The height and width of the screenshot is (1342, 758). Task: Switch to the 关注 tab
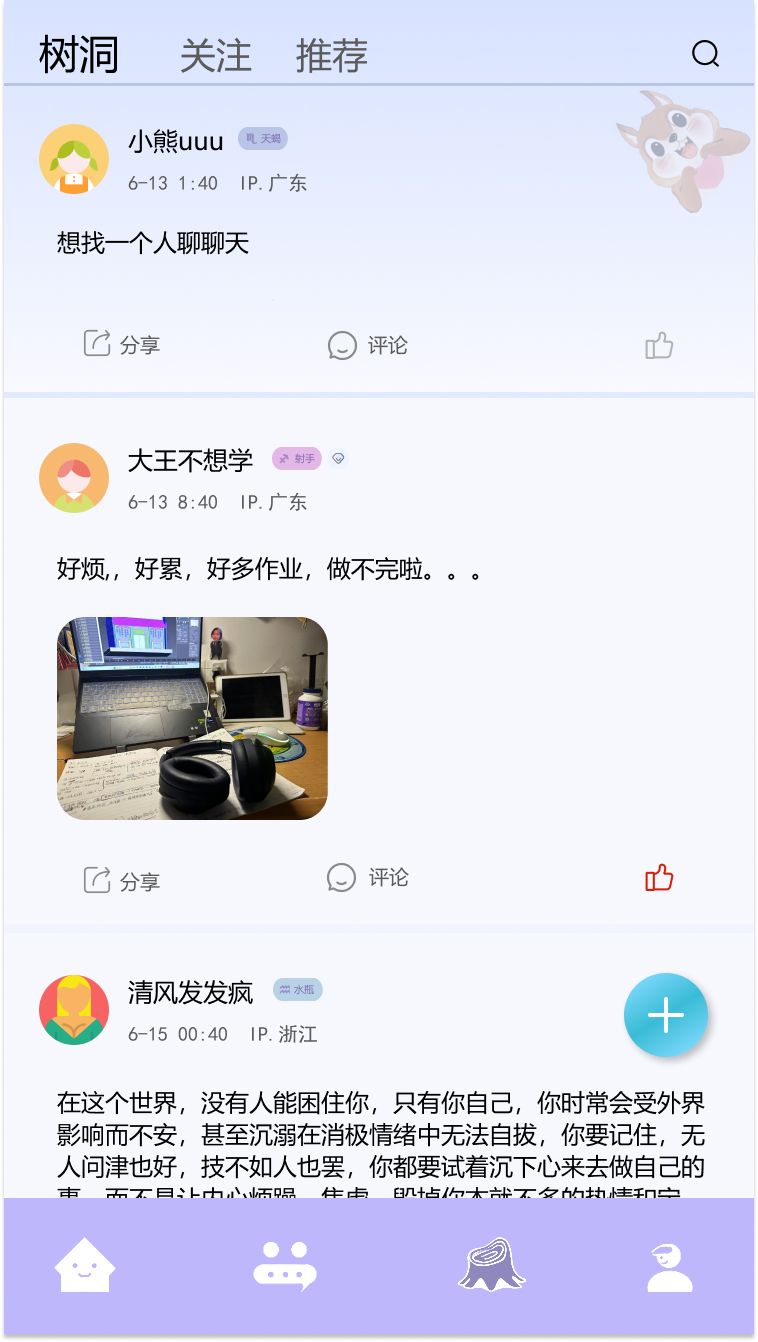coord(216,56)
